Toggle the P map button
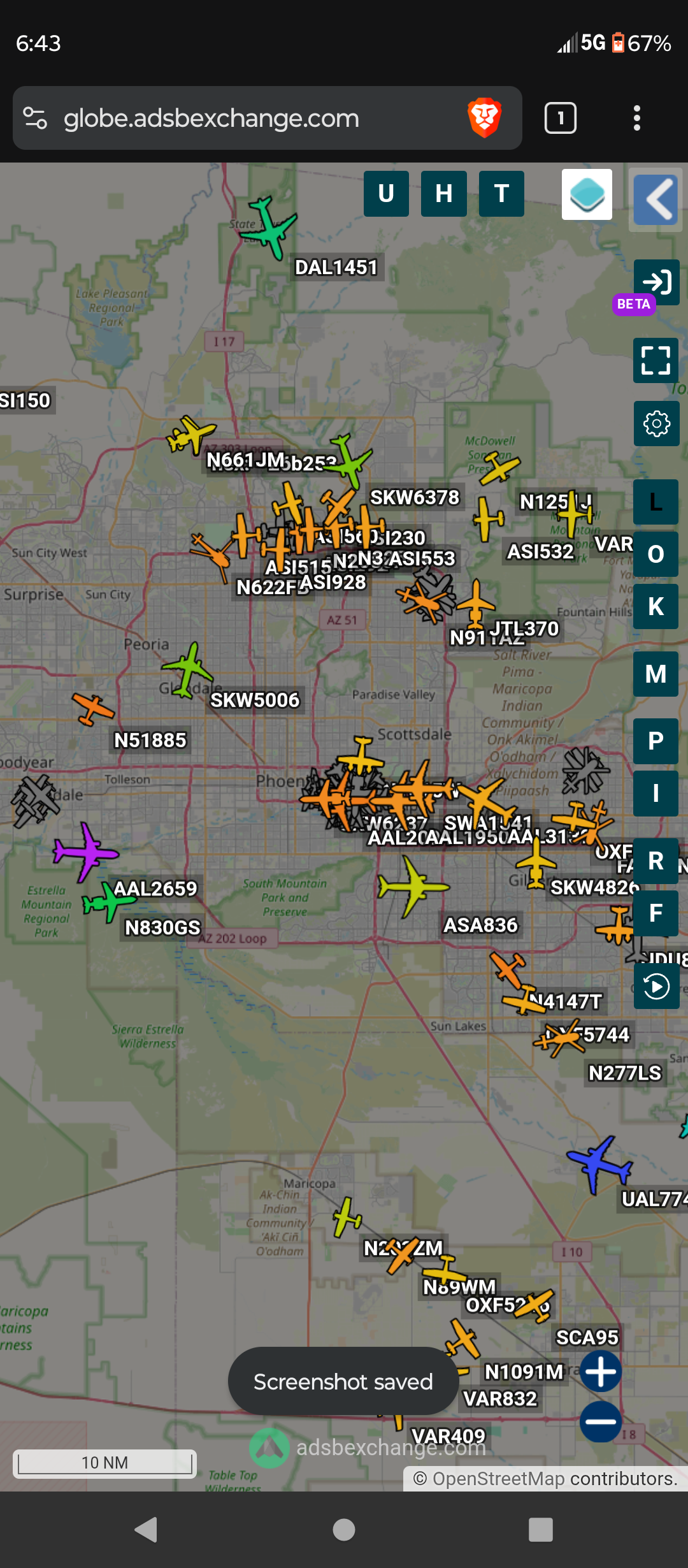The height and width of the screenshot is (1568, 688). coord(656,741)
